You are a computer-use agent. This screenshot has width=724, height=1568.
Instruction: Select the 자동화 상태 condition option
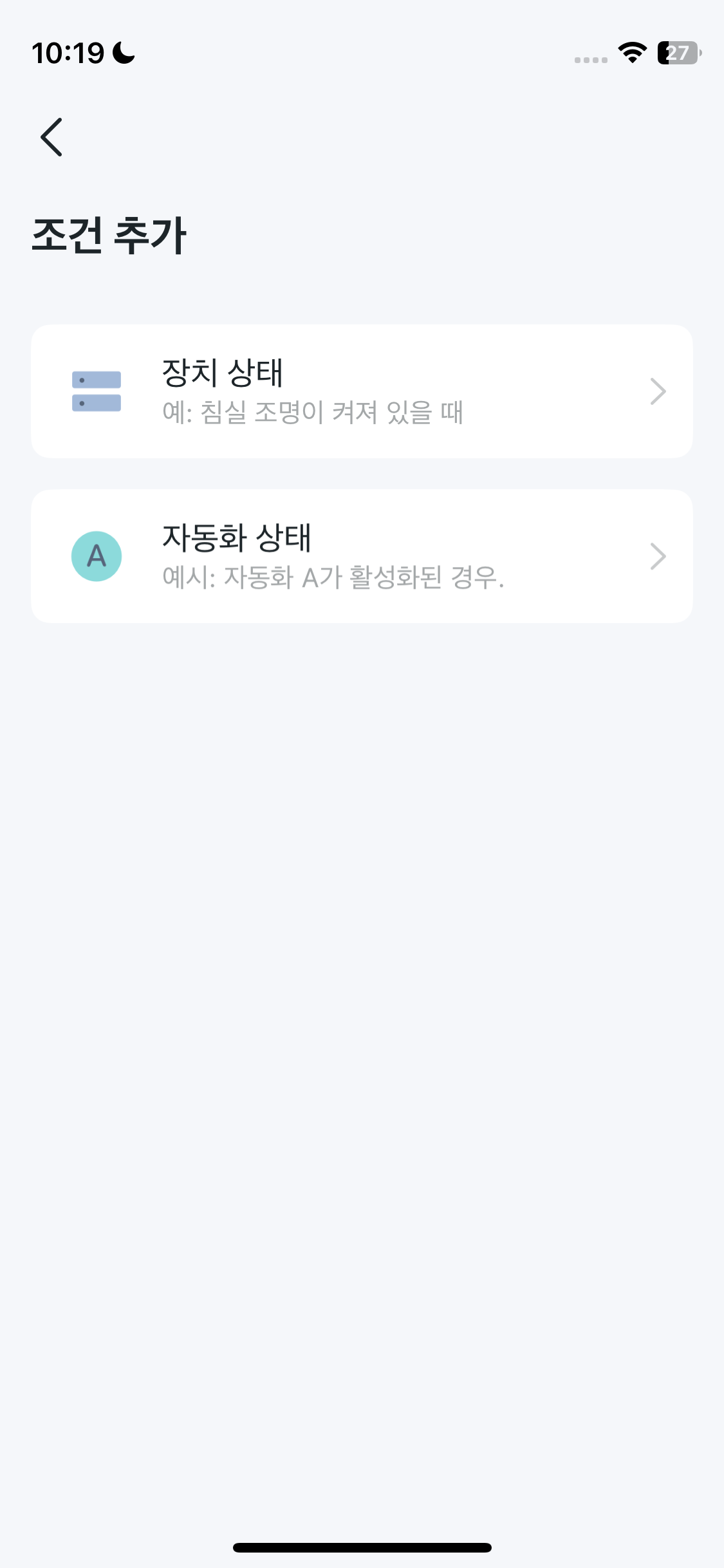(362, 556)
